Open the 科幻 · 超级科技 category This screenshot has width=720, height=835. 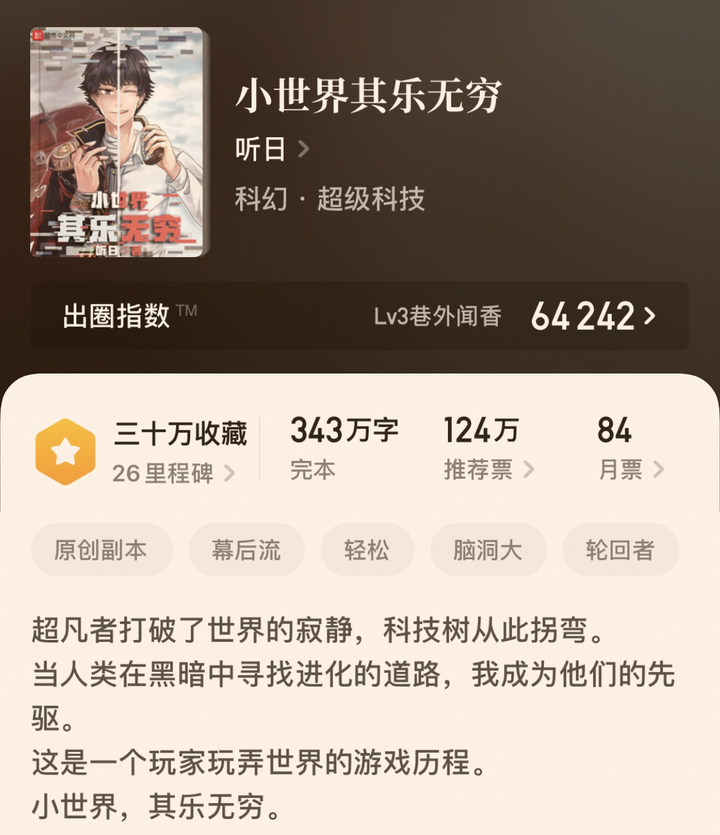(x=330, y=198)
